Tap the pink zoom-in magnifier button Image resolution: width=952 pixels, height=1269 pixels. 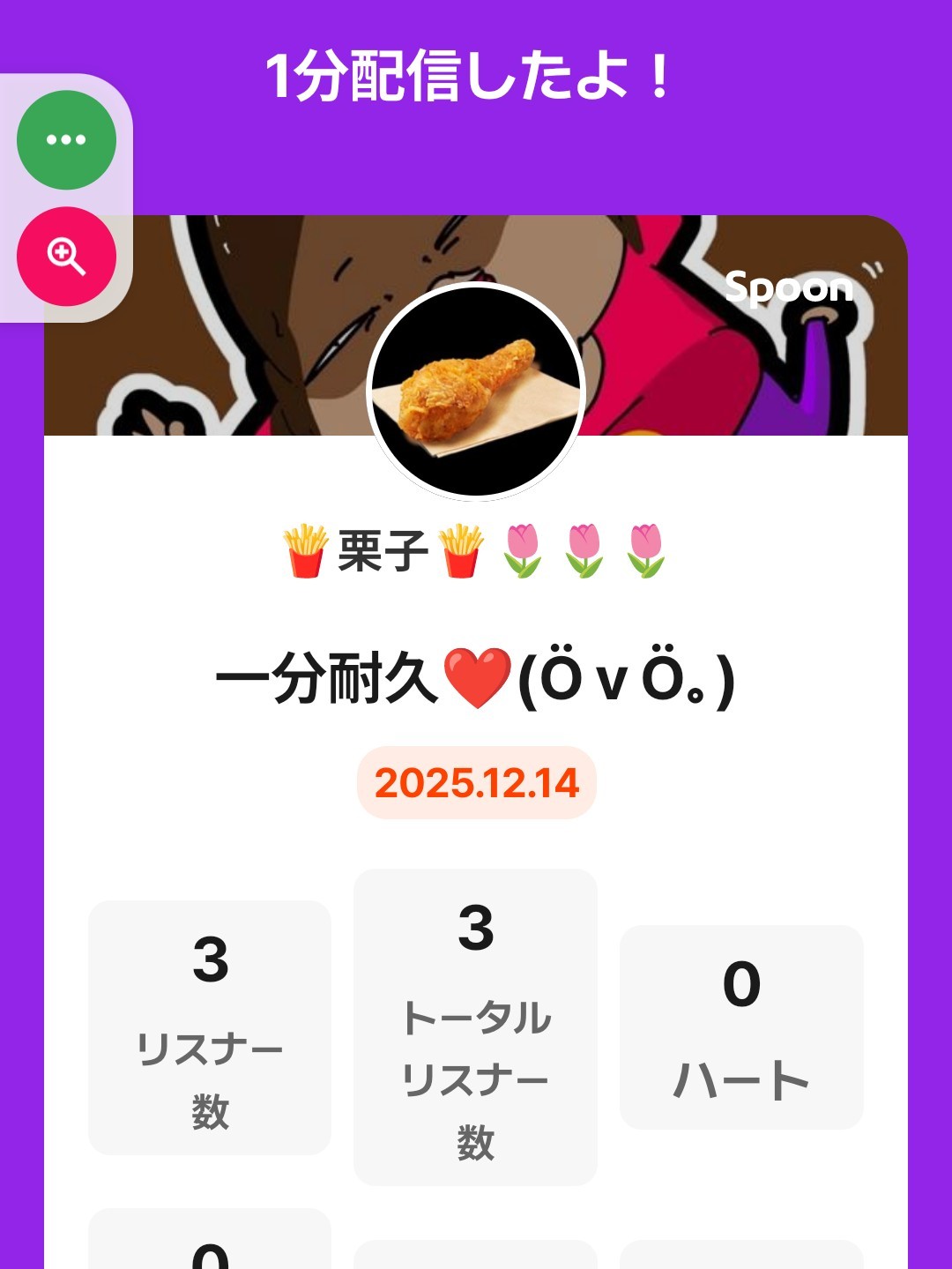(x=66, y=257)
